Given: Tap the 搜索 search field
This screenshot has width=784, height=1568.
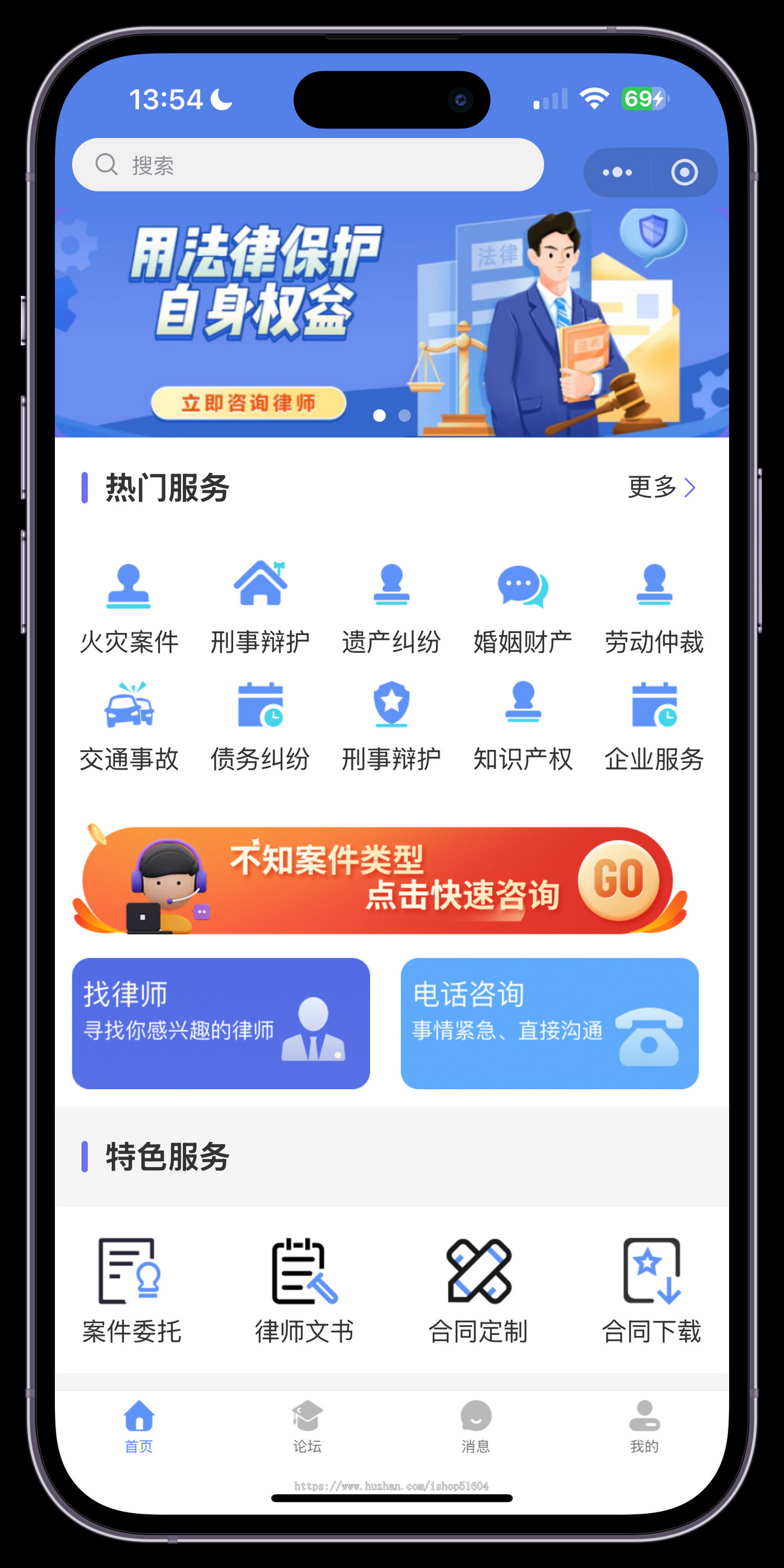Looking at the screenshot, I should [x=306, y=165].
